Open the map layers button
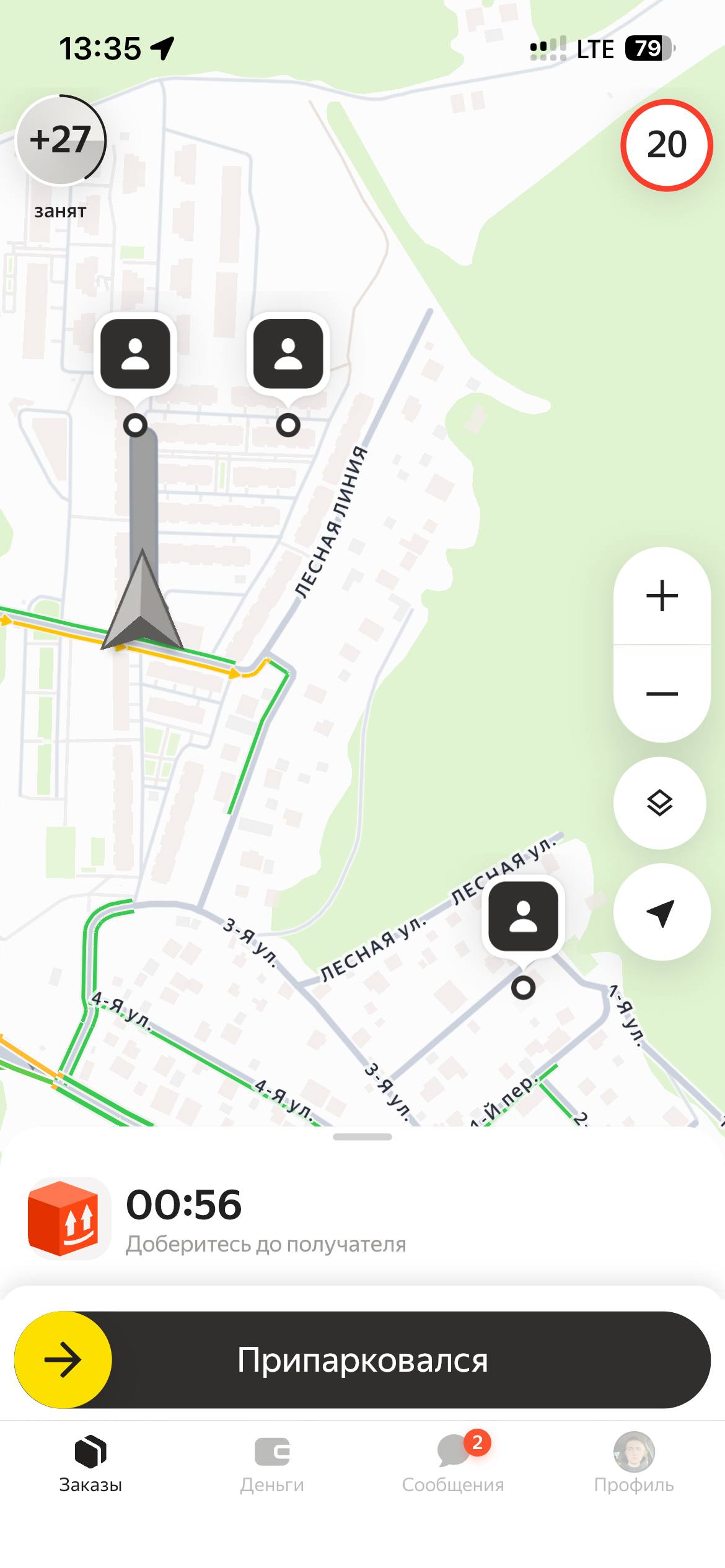725x1568 pixels. [x=659, y=803]
